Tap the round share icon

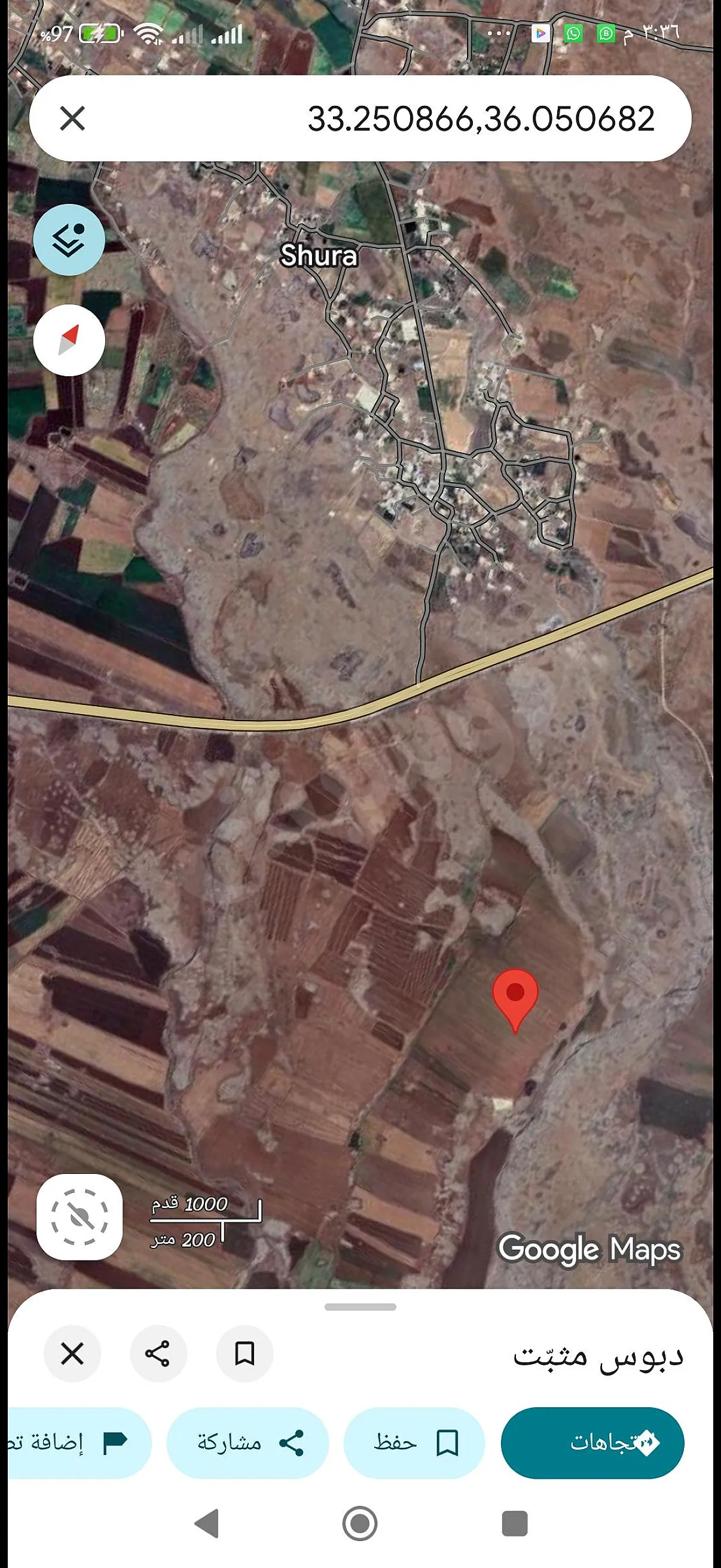(x=158, y=1354)
